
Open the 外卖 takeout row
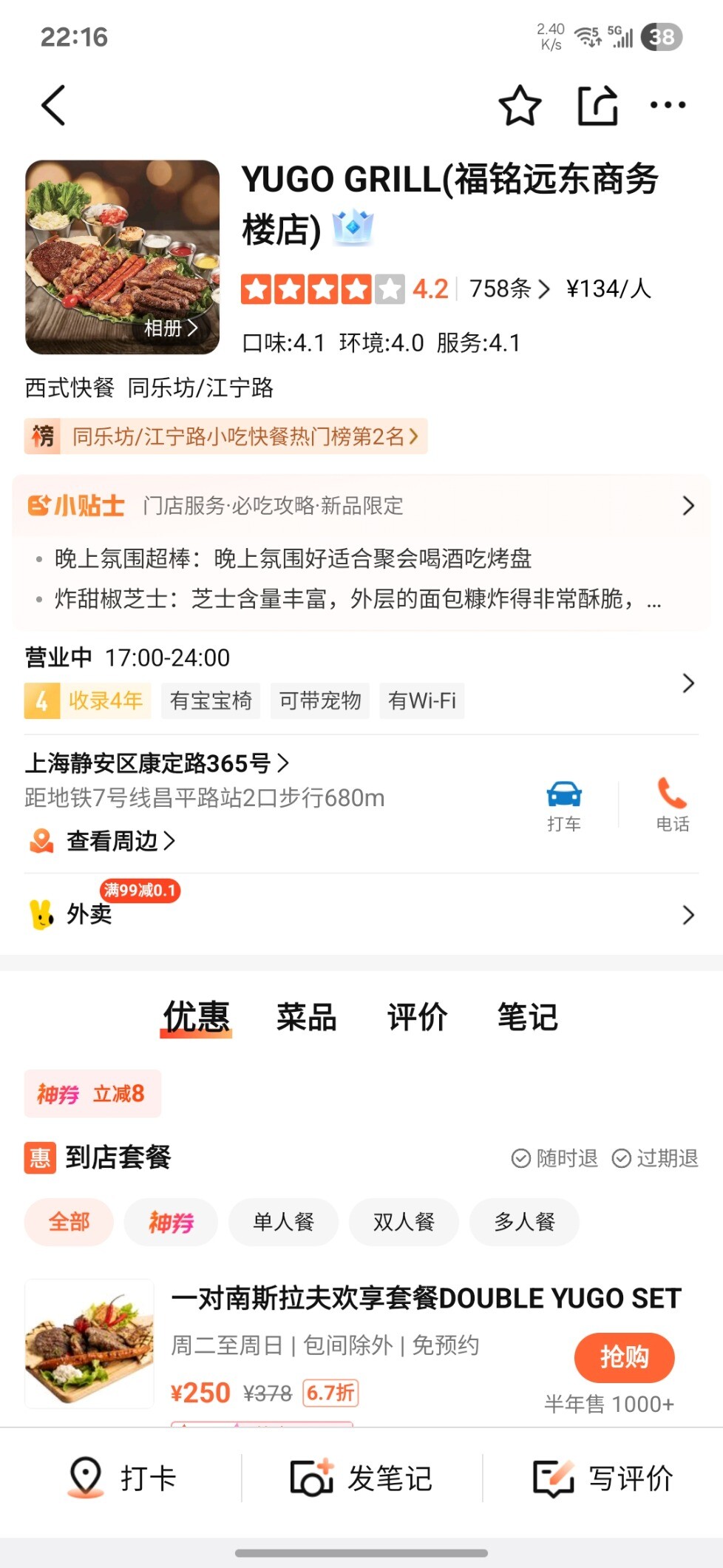pos(361,914)
